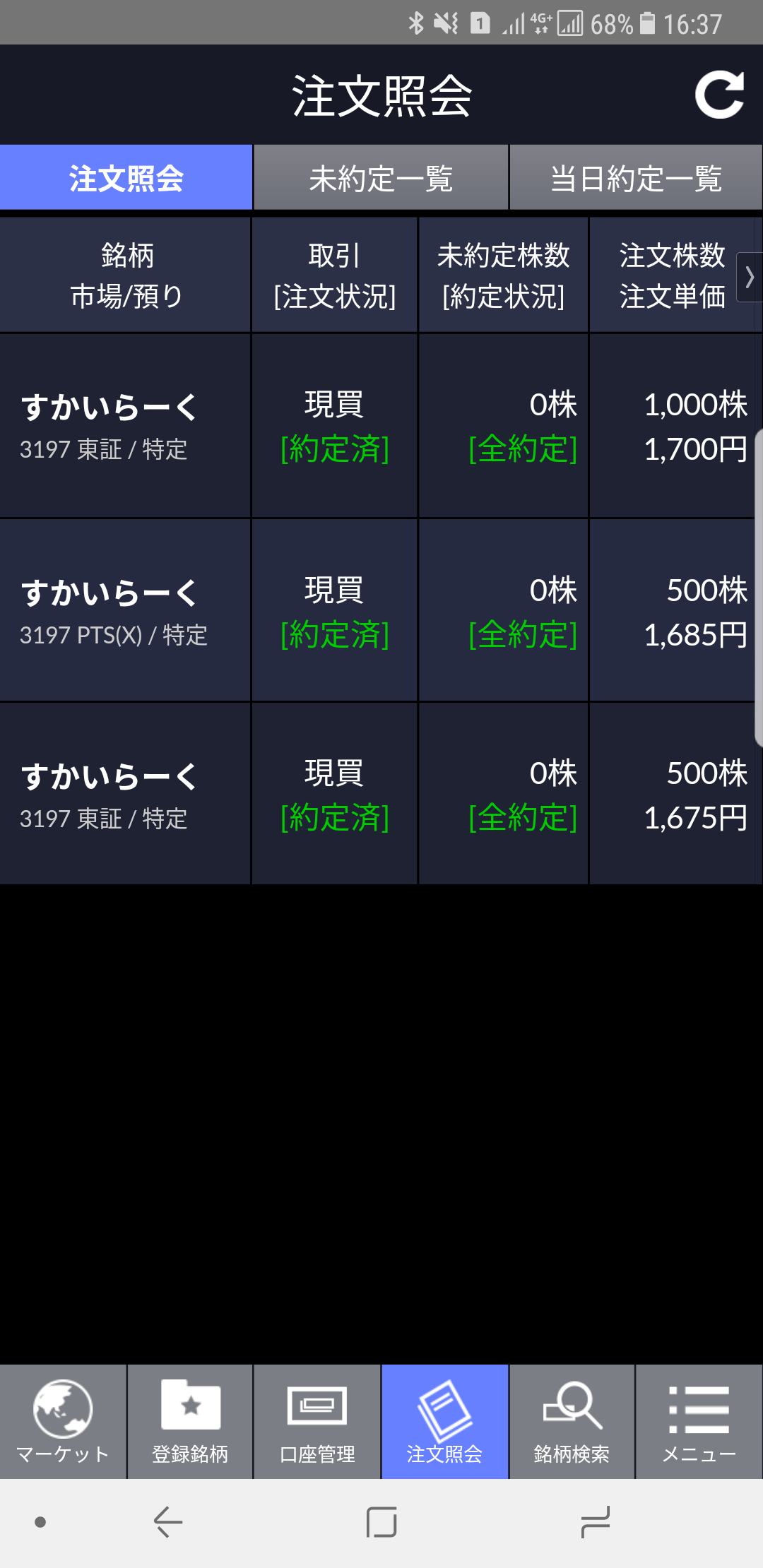Select the 注文照会 top tab
The width and height of the screenshot is (763, 1568).
click(x=126, y=178)
